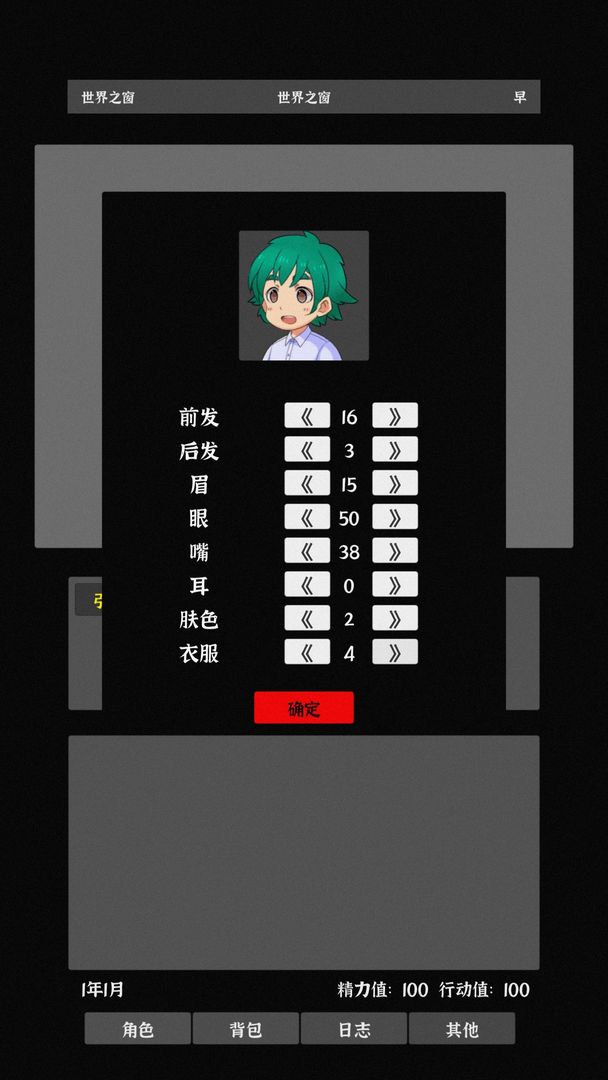Open the 角色 character tab
This screenshot has width=608, height=1080.
[138, 1029]
